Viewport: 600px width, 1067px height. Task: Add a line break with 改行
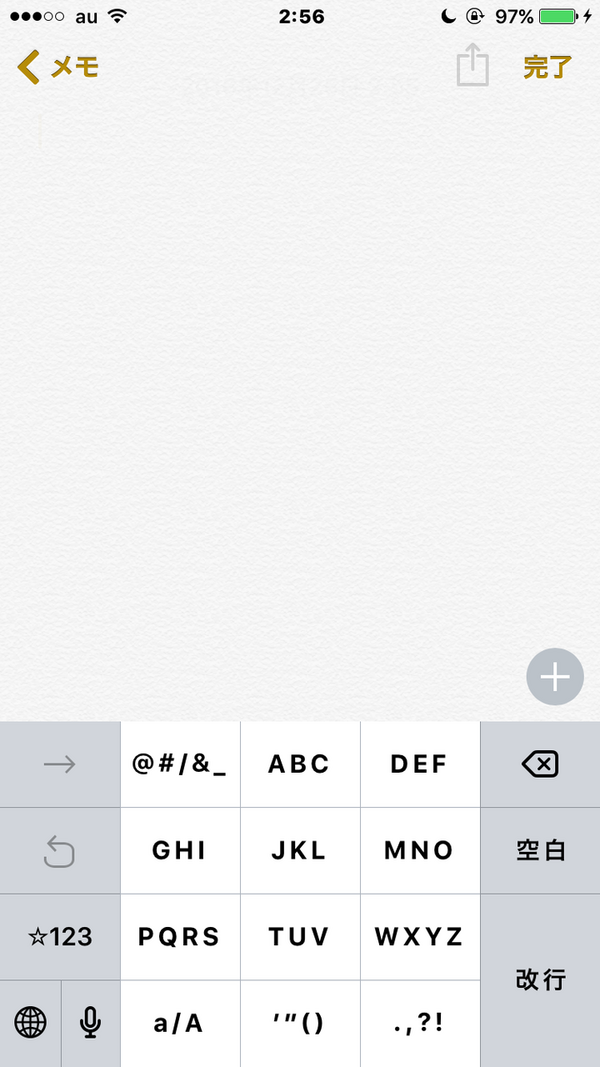(540, 980)
